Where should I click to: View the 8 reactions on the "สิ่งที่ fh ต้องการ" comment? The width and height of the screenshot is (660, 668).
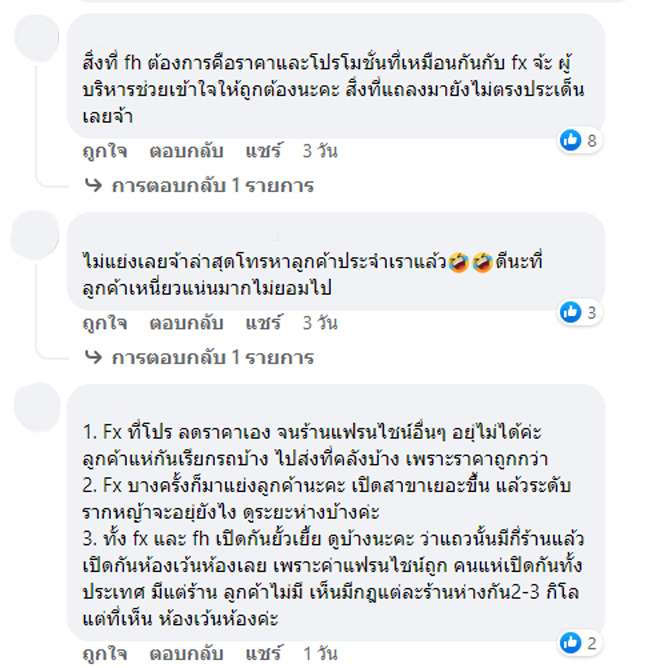coord(579,141)
